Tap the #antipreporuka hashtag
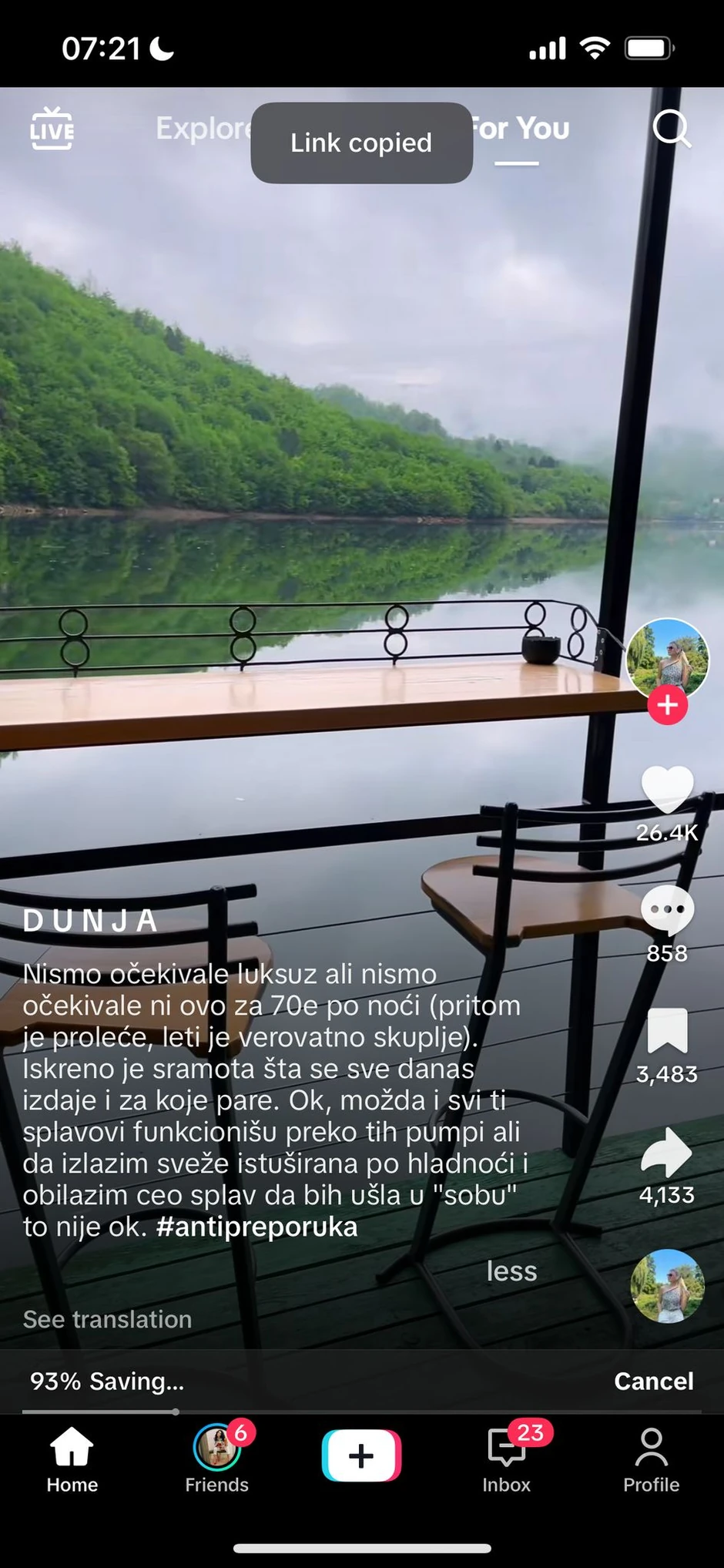The width and height of the screenshot is (724, 1568). 256,1227
